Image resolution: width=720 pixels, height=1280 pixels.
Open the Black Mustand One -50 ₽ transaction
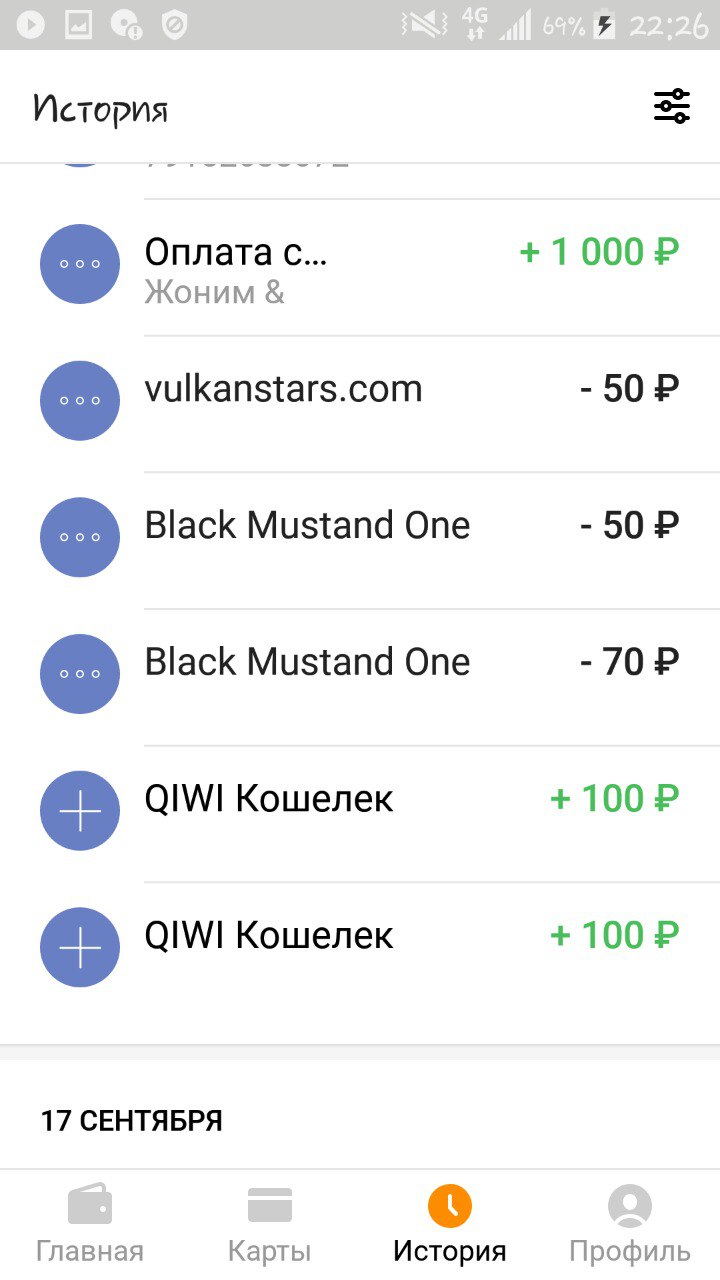[x=360, y=540]
